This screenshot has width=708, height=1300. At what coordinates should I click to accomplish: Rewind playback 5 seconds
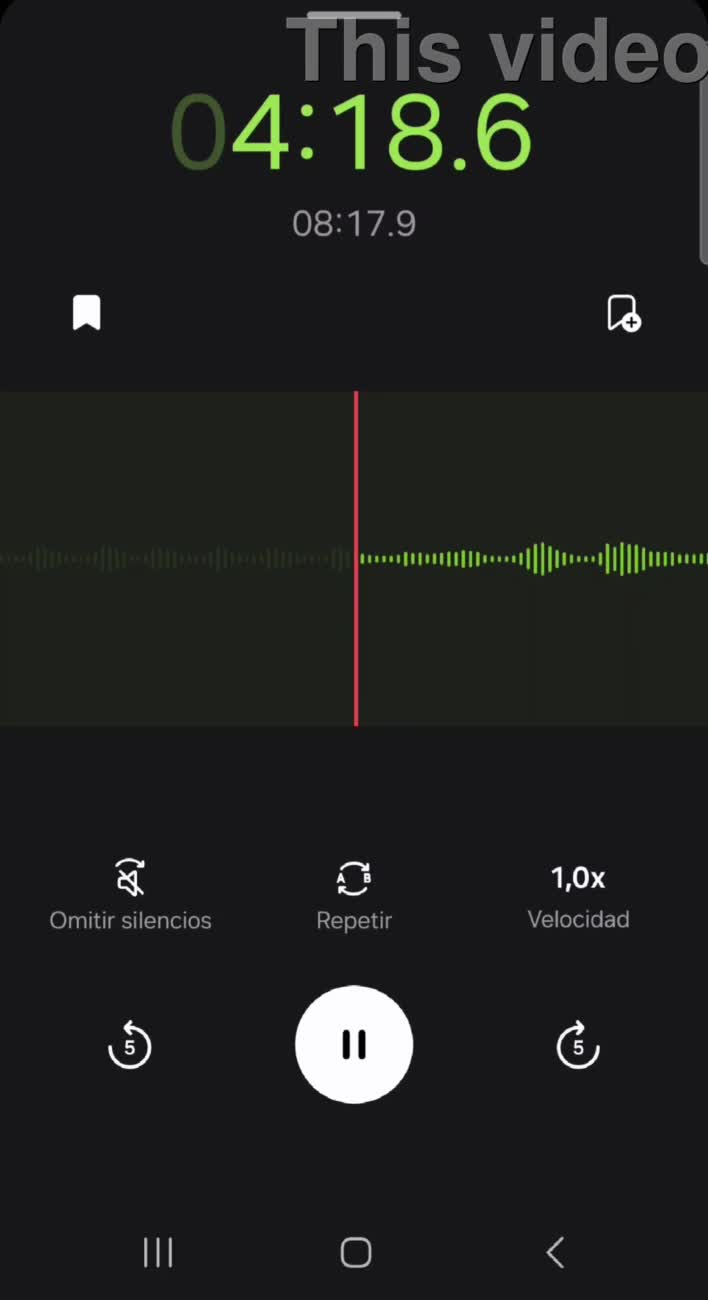click(x=129, y=1046)
